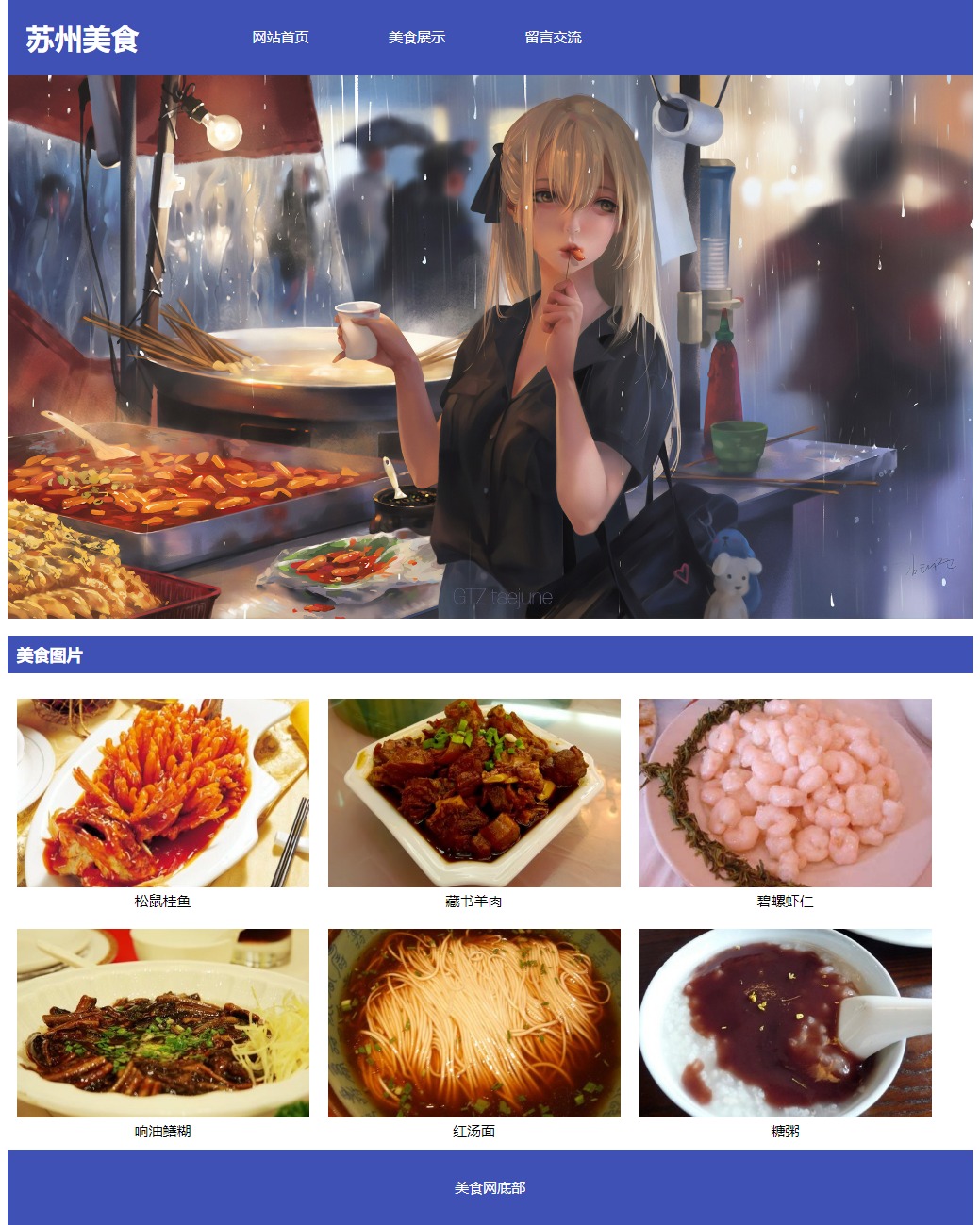Open the 网站首页 nav link
The width and height of the screenshot is (980, 1225).
(x=280, y=38)
